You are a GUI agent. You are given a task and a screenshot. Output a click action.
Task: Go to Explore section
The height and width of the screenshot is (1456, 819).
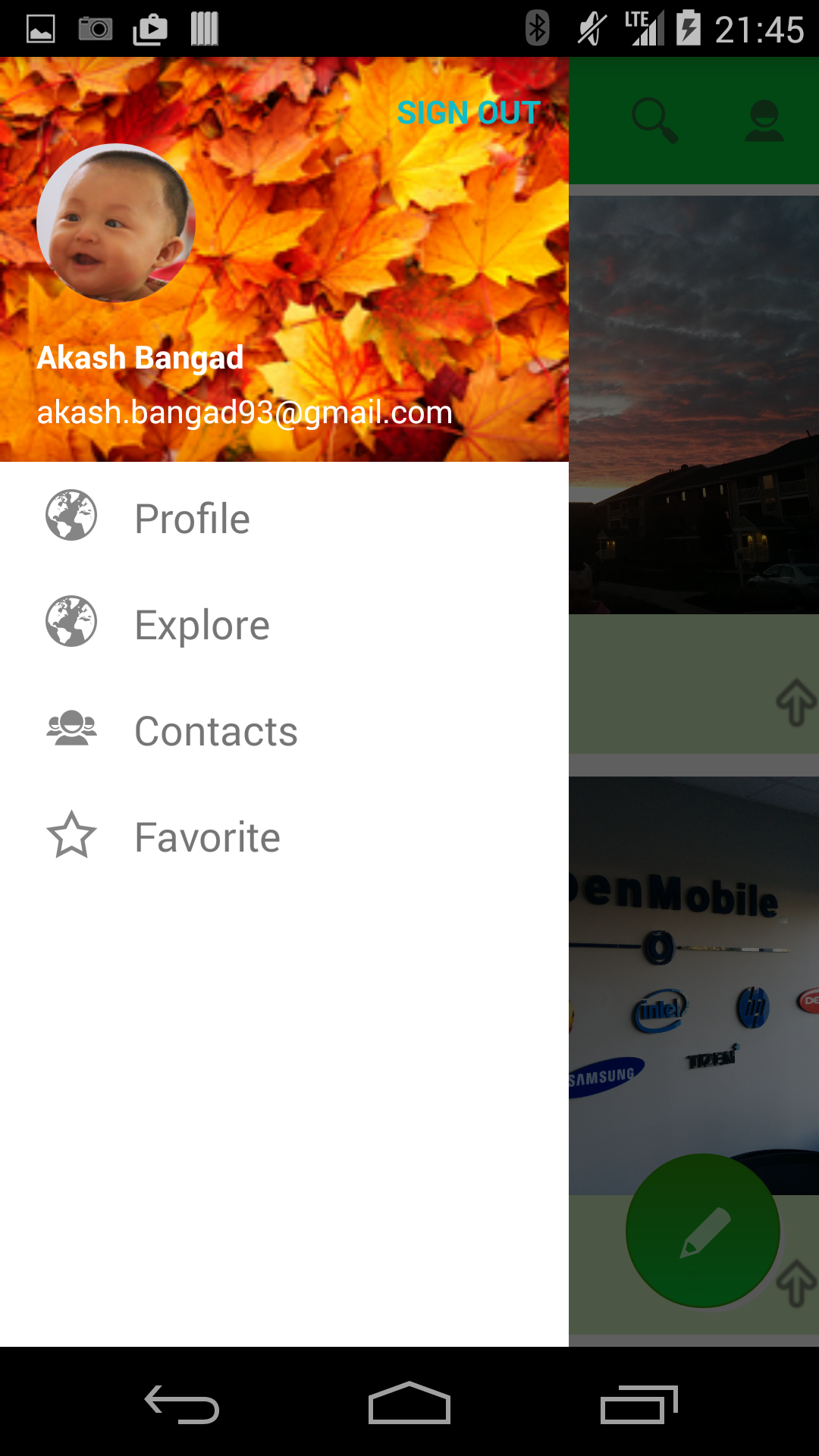pyautogui.click(x=202, y=625)
